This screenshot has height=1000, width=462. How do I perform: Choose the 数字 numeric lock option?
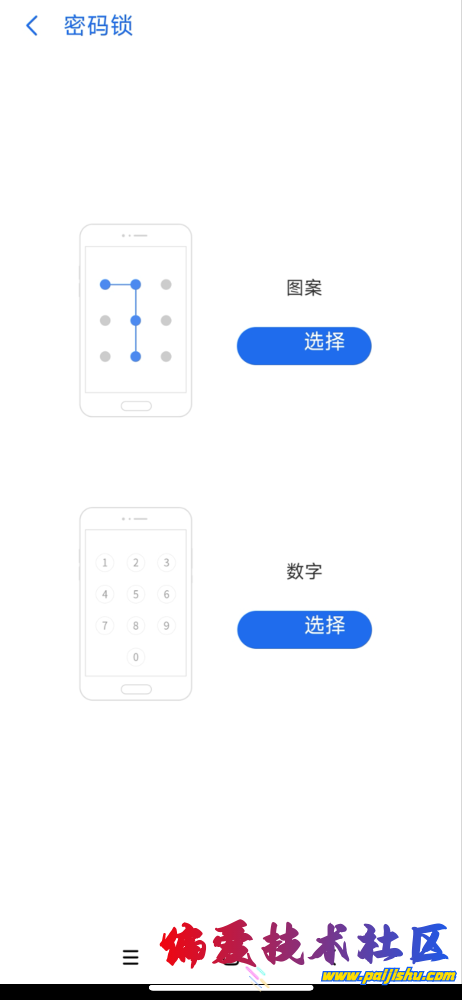coord(304,629)
